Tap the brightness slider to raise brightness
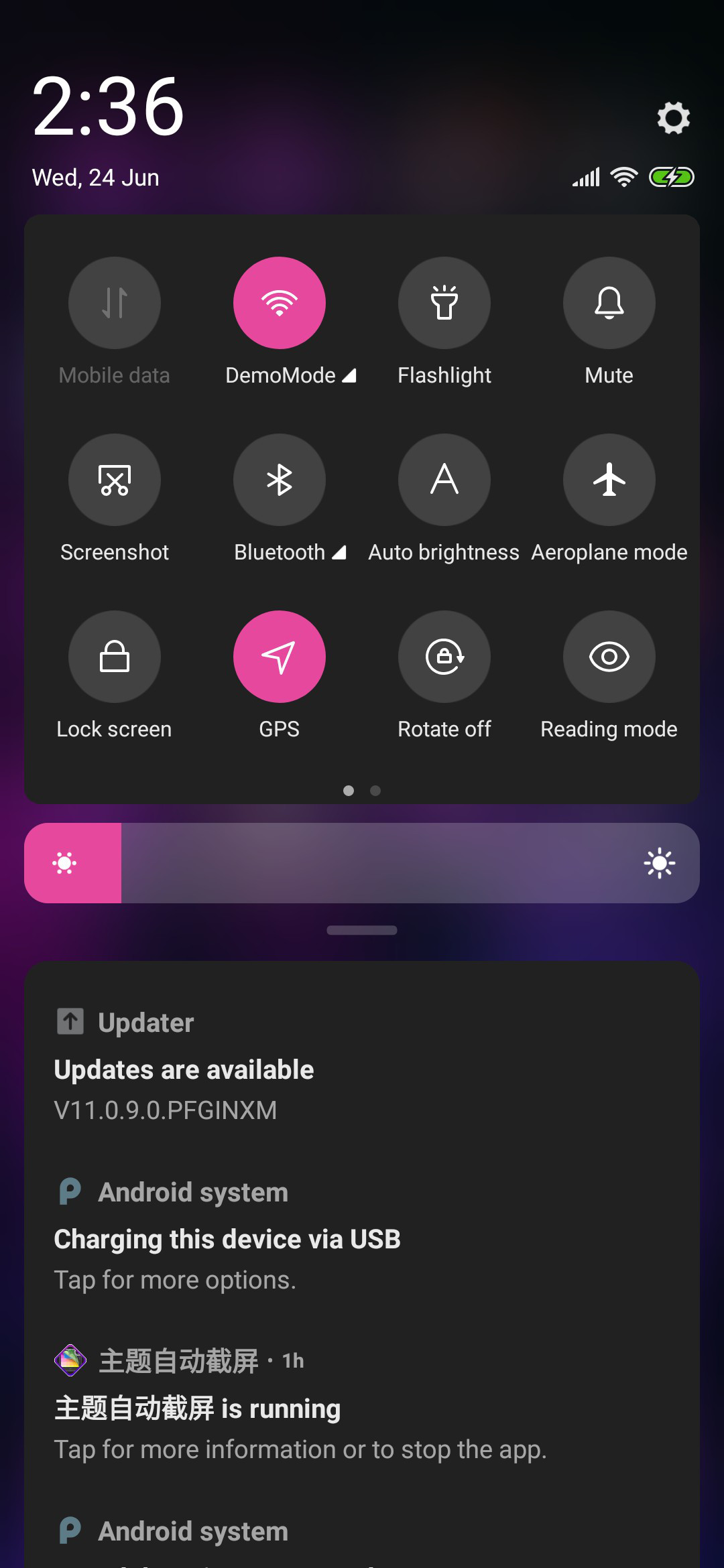The height and width of the screenshot is (1568, 724). [362, 863]
